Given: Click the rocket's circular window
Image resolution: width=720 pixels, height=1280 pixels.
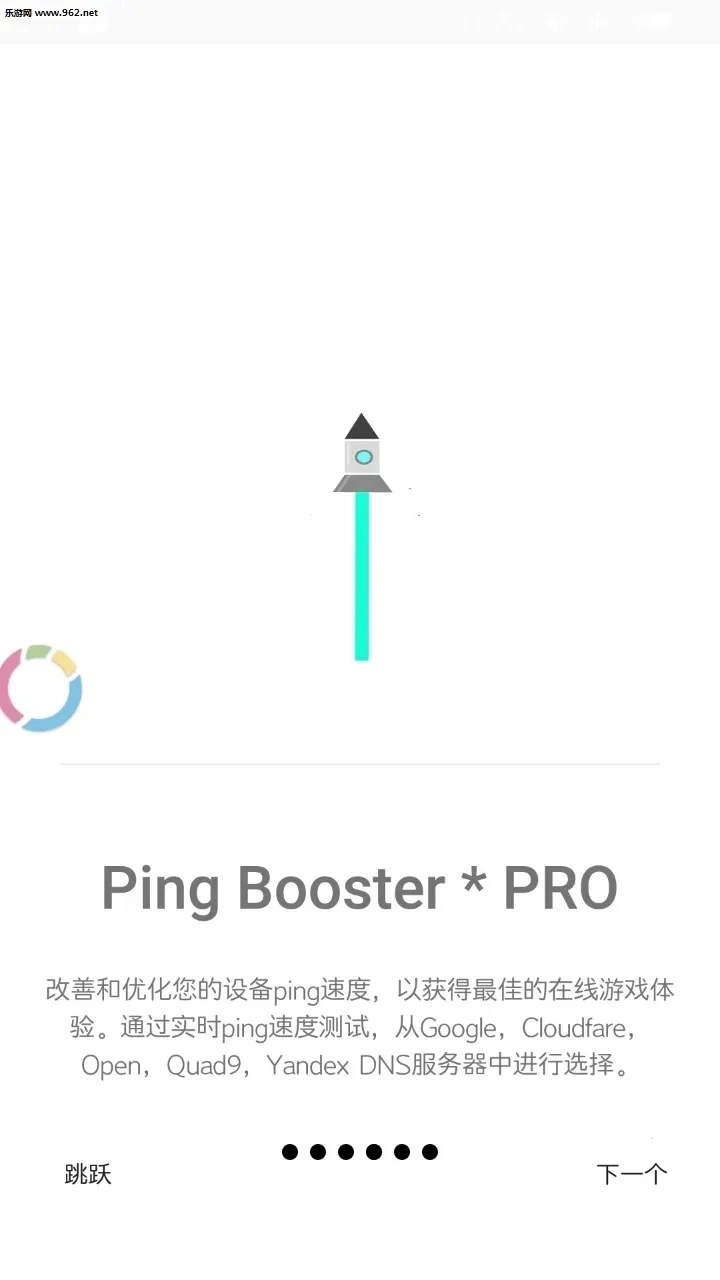Looking at the screenshot, I should point(361,459).
